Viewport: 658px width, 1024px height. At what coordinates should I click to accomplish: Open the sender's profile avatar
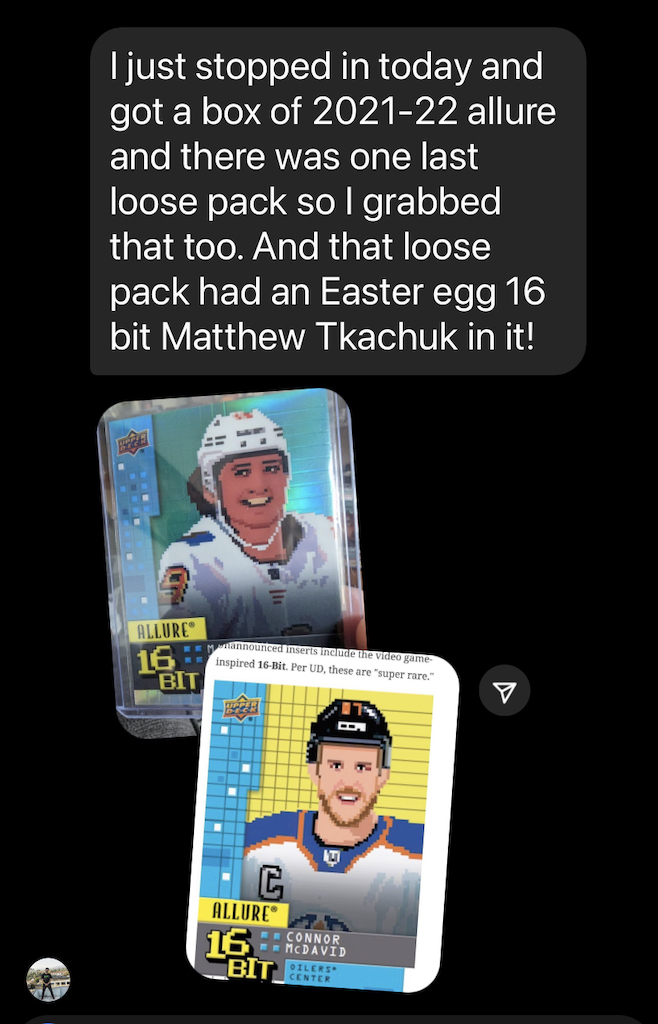(48, 980)
